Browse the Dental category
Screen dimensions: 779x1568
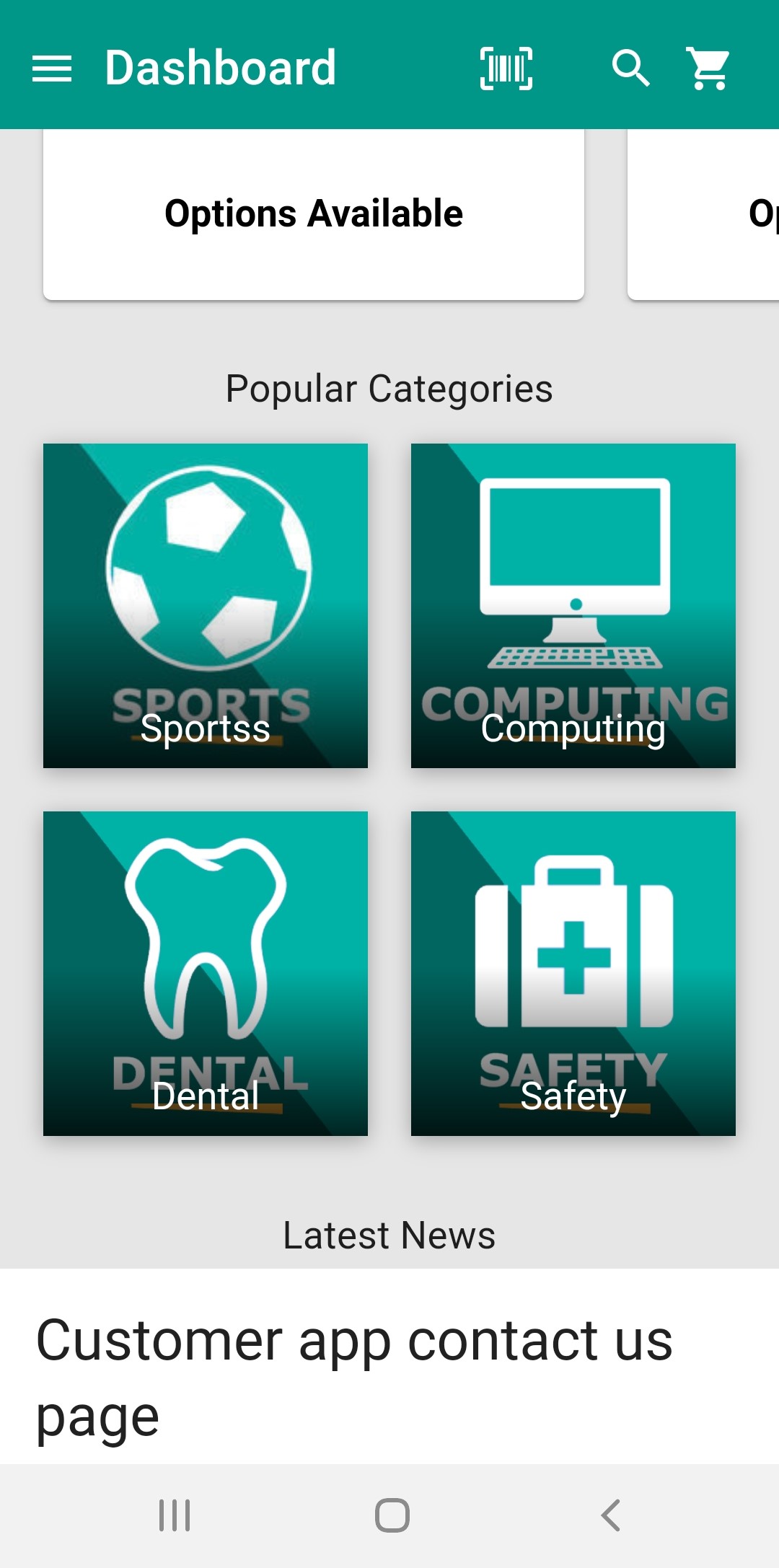point(206,974)
